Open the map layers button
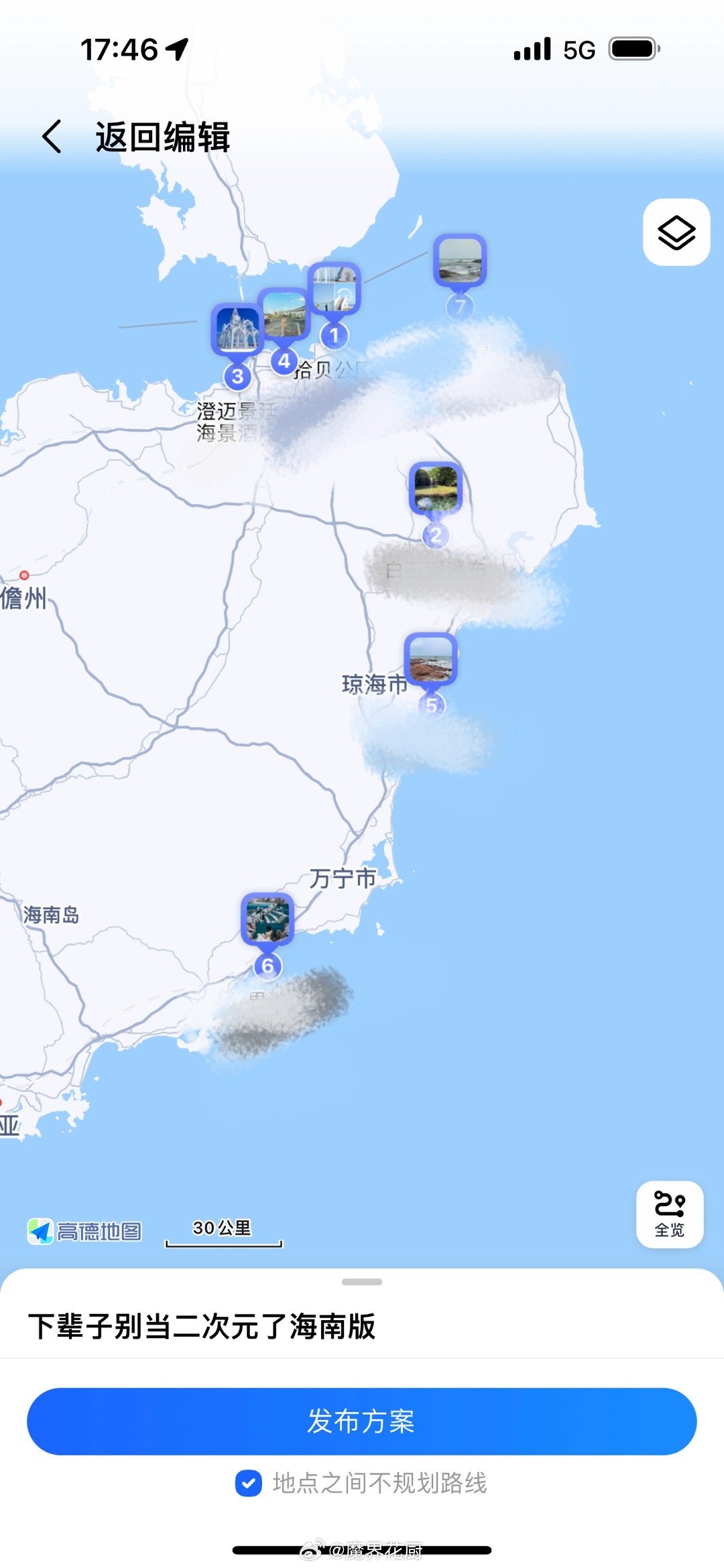The width and height of the screenshot is (724, 1568). coord(676,233)
